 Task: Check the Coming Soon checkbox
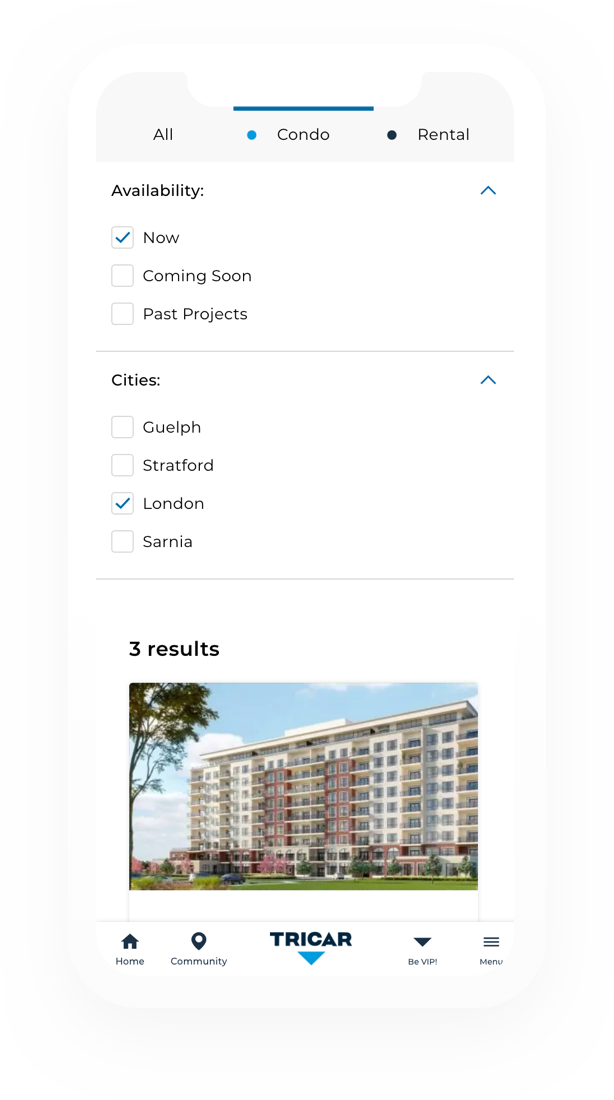[x=122, y=276]
